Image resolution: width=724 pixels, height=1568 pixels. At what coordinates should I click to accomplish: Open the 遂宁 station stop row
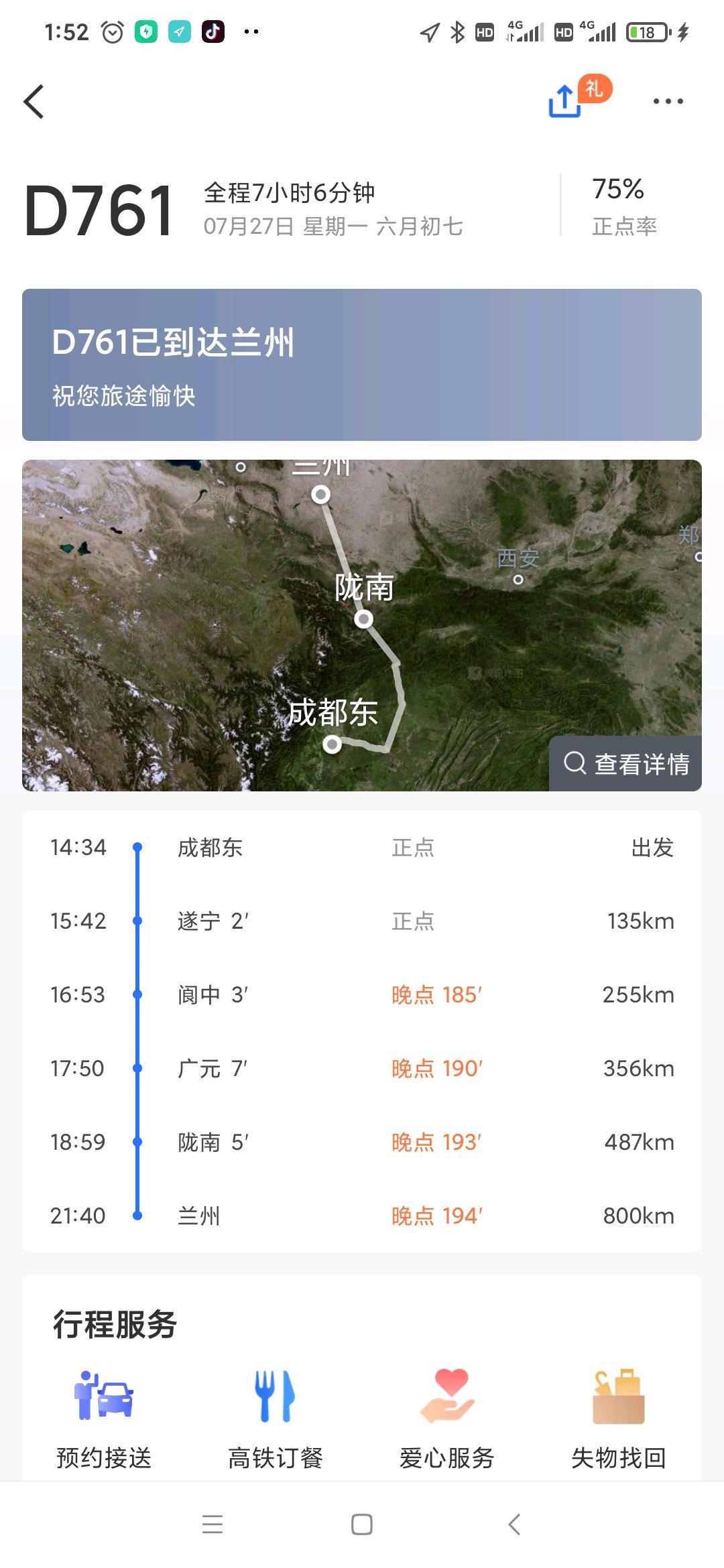362,921
